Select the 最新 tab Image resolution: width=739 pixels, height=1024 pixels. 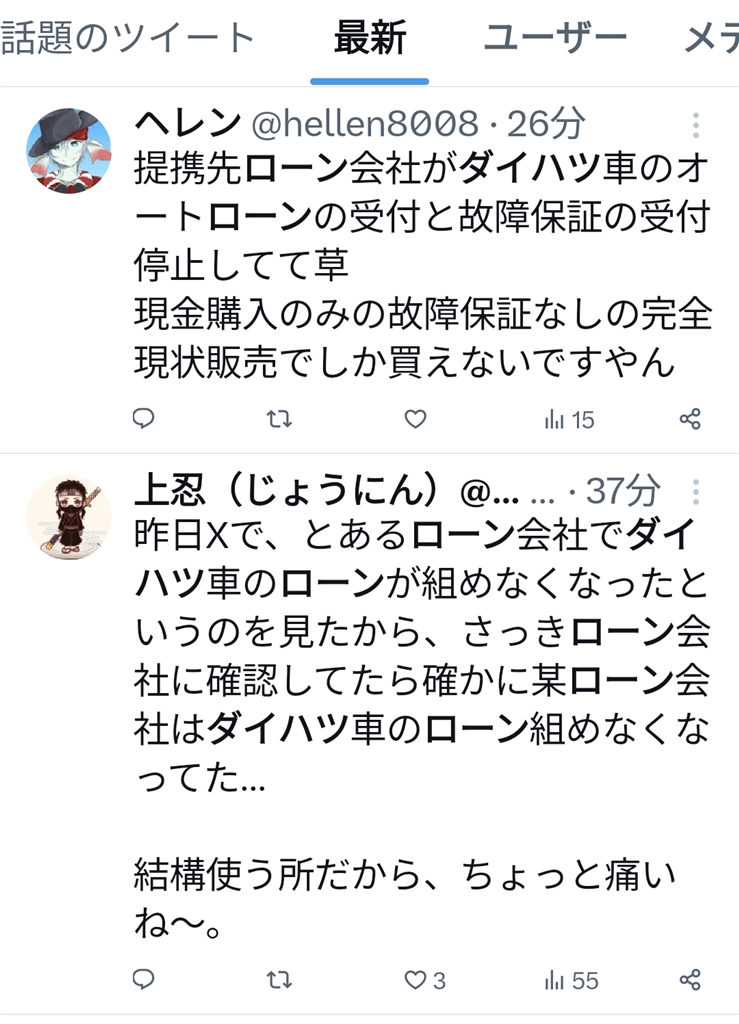coord(369,38)
